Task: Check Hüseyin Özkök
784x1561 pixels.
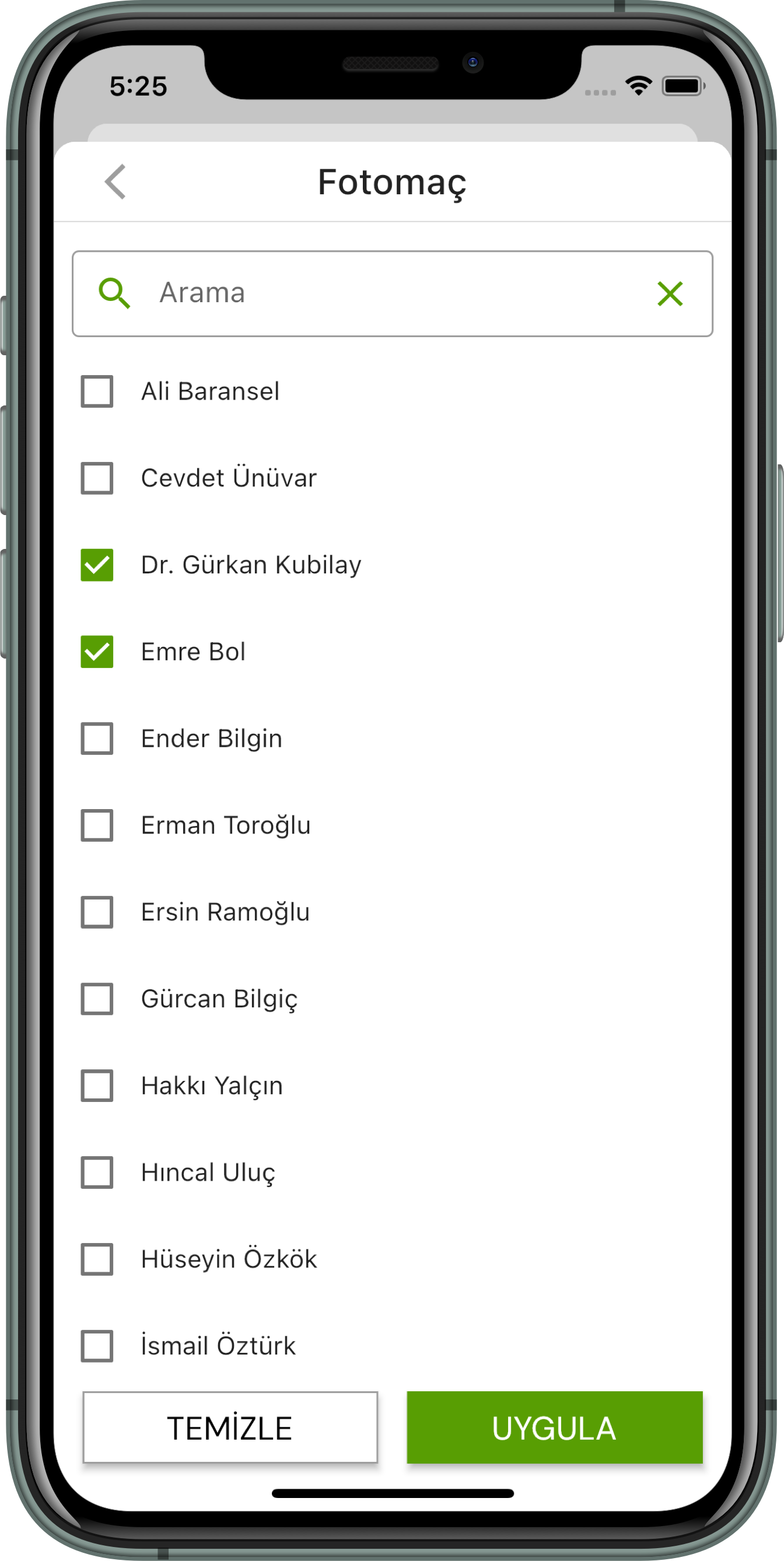Action: (97, 1259)
